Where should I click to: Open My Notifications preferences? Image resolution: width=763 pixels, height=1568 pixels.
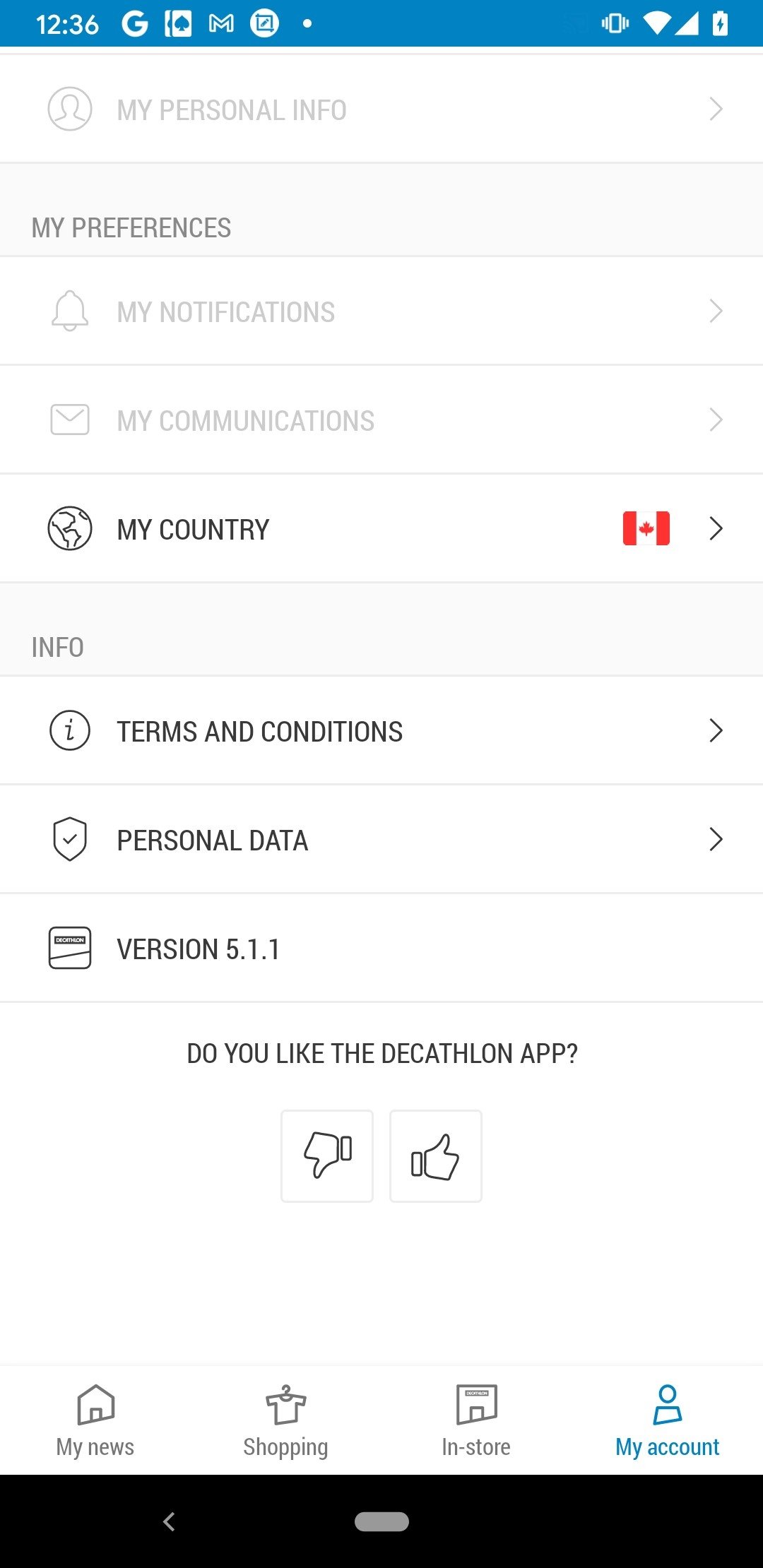point(381,311)
